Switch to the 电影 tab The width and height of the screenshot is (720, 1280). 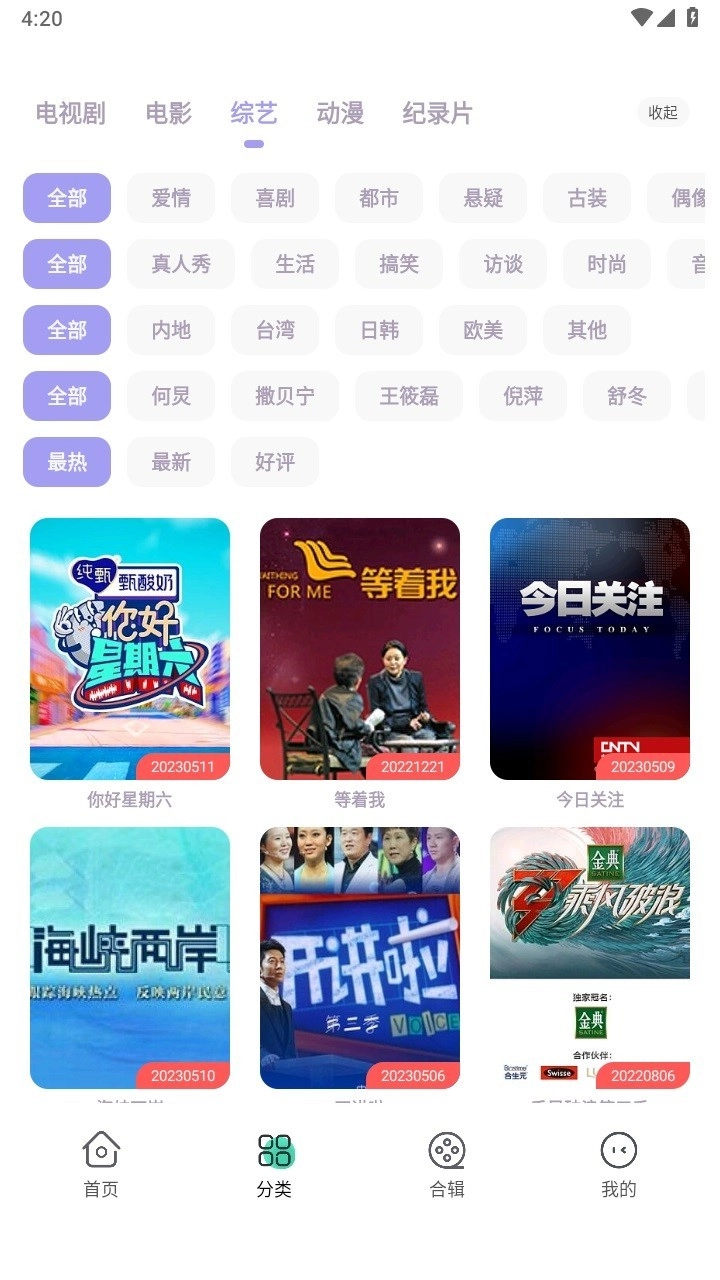[x=167, y=113]
